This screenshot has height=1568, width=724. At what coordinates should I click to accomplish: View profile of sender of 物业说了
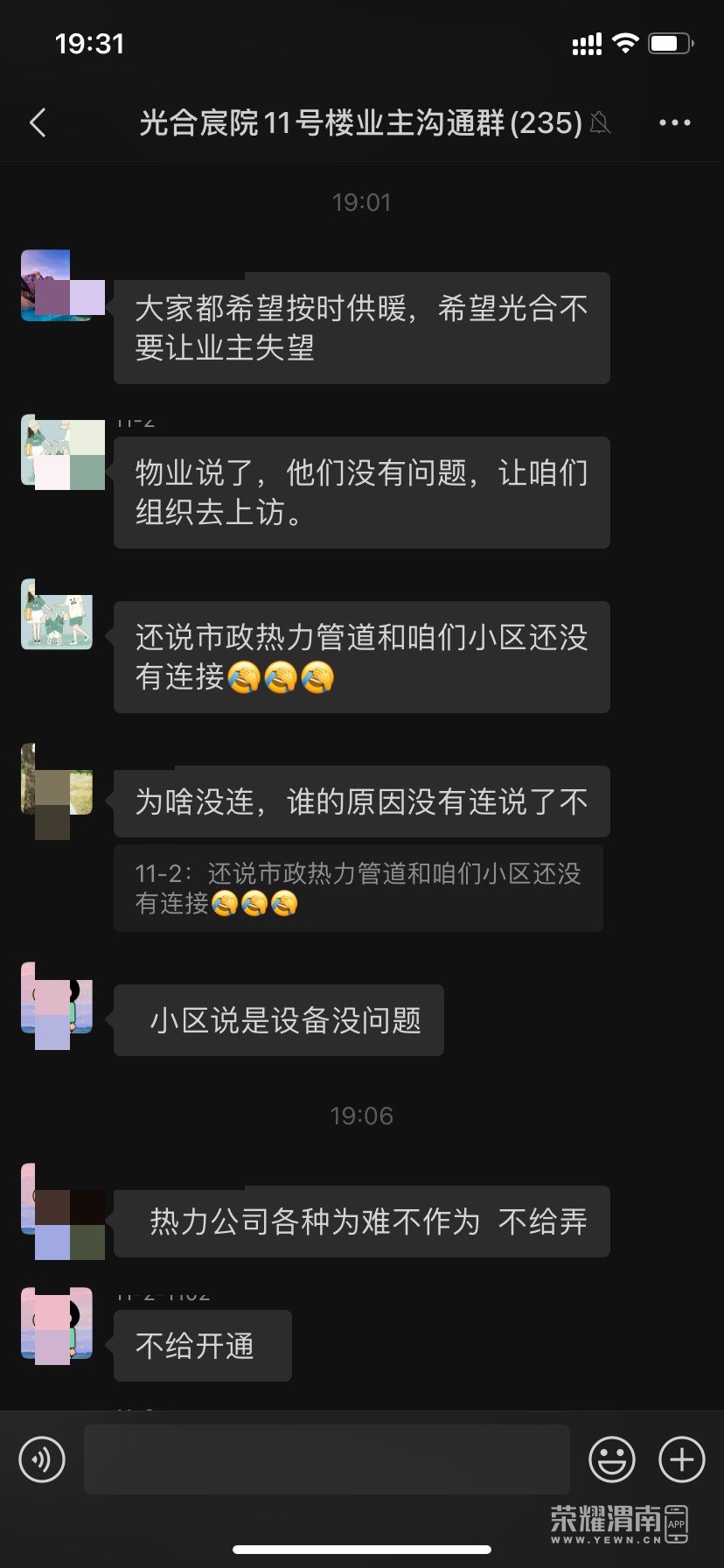57,450
